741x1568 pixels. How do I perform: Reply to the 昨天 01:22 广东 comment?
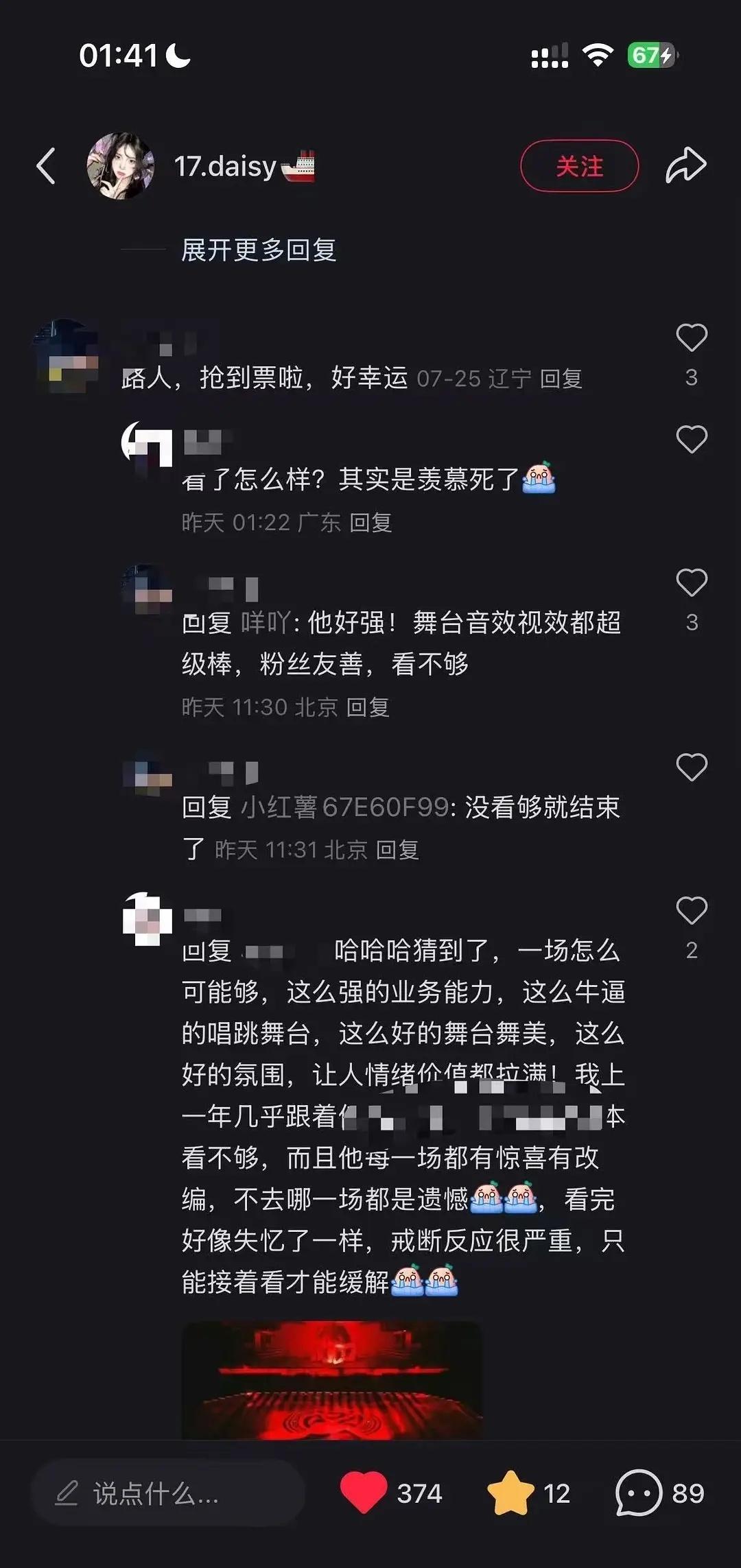coord(370,523)
